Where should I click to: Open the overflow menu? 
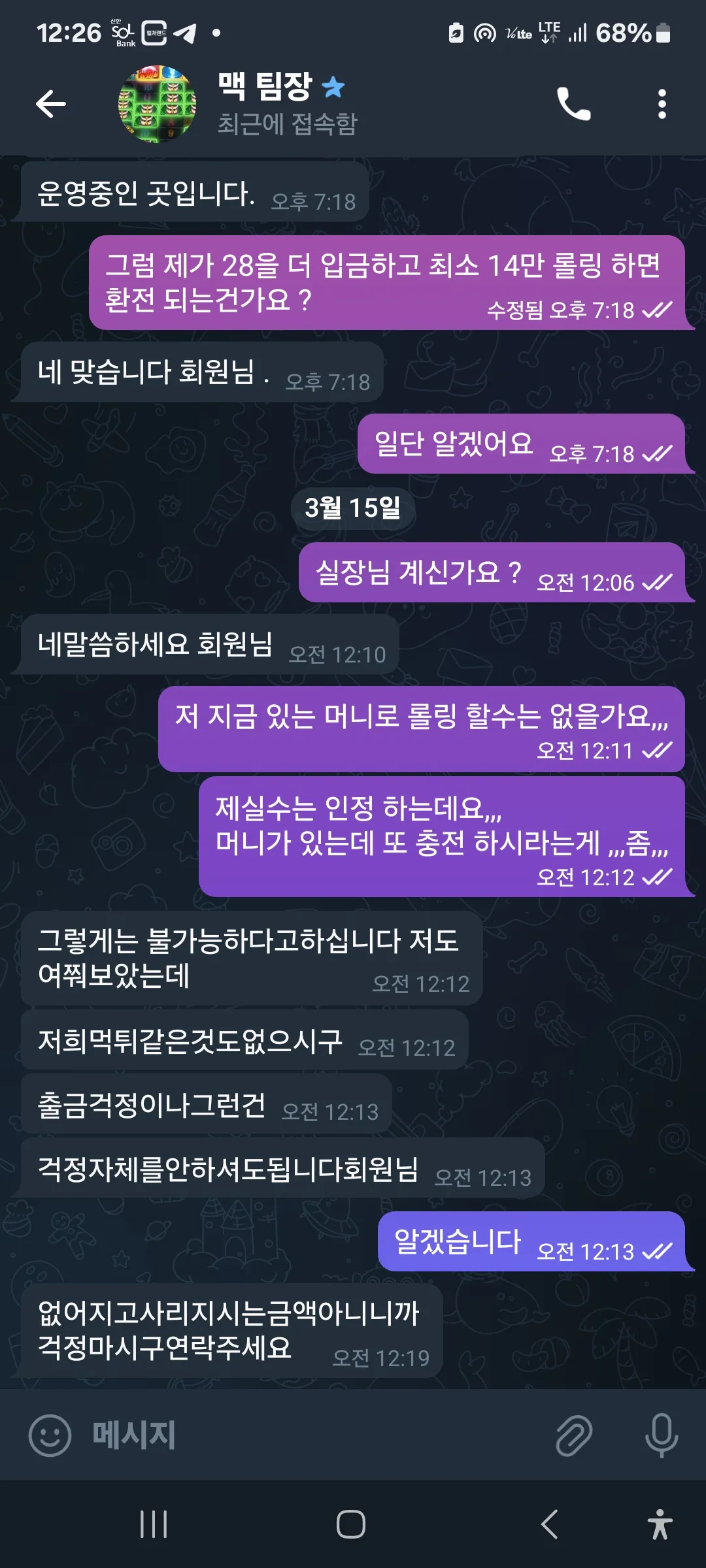[662, 104]
